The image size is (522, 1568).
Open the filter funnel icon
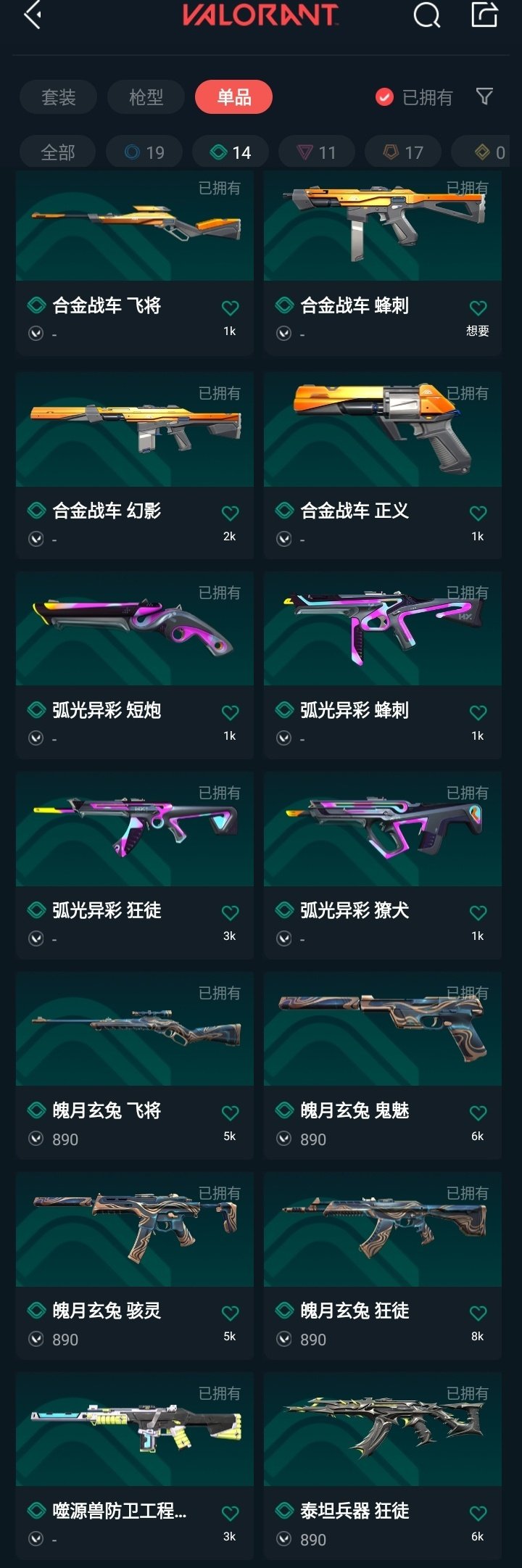(x=484, y=96)
